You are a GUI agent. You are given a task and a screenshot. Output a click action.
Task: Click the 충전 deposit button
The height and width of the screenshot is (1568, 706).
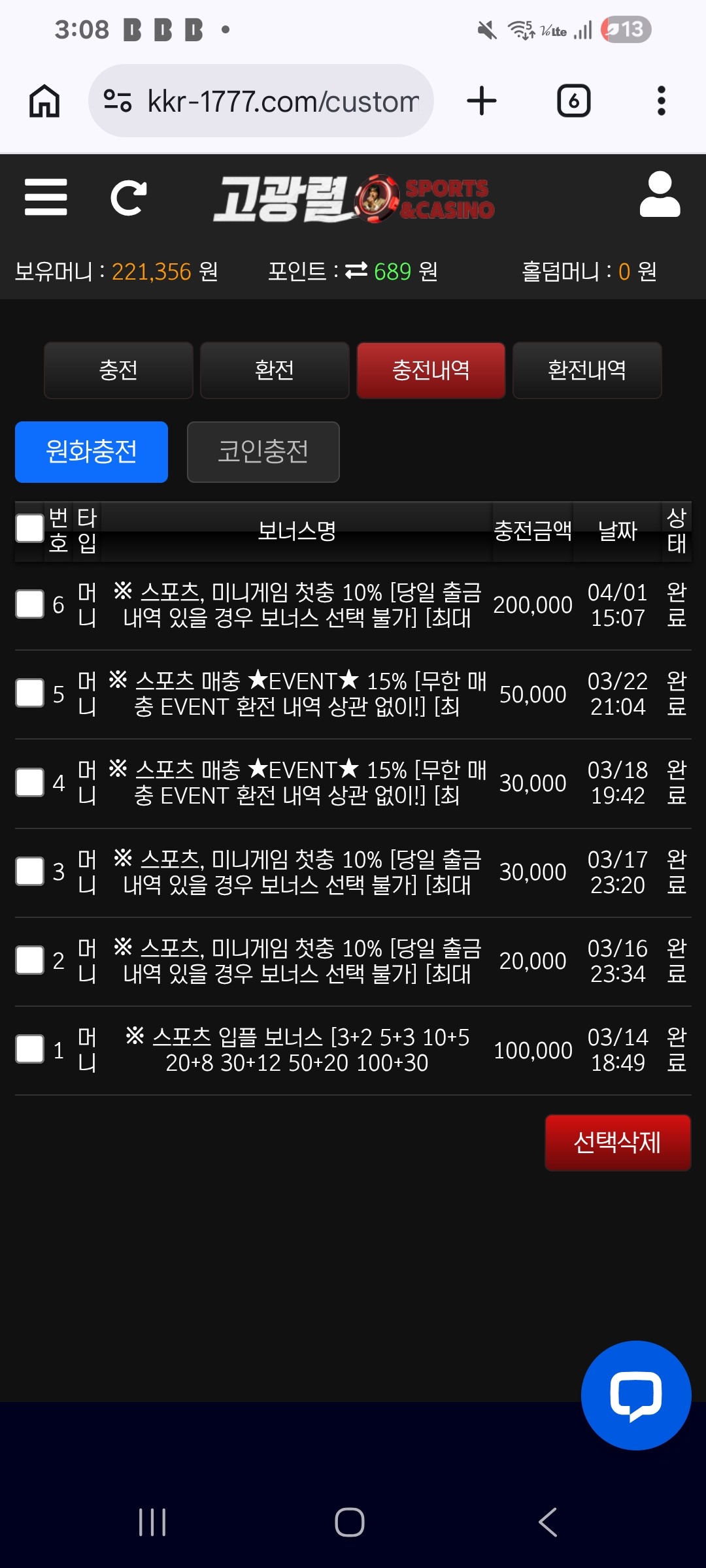(x=118, y=370)
